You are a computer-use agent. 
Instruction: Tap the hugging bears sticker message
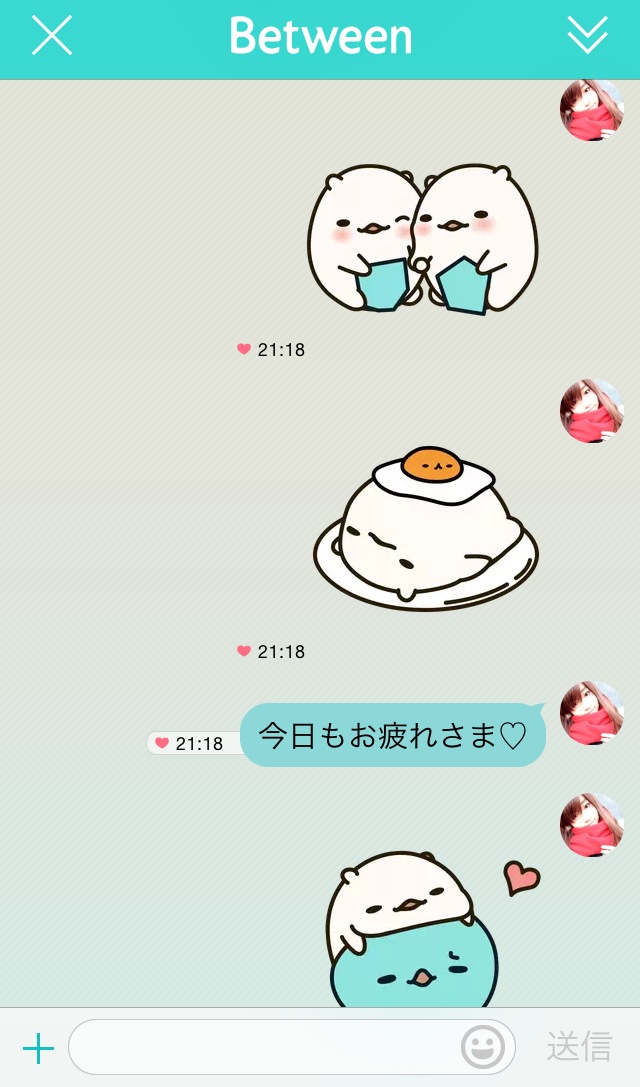pos(422,240)
